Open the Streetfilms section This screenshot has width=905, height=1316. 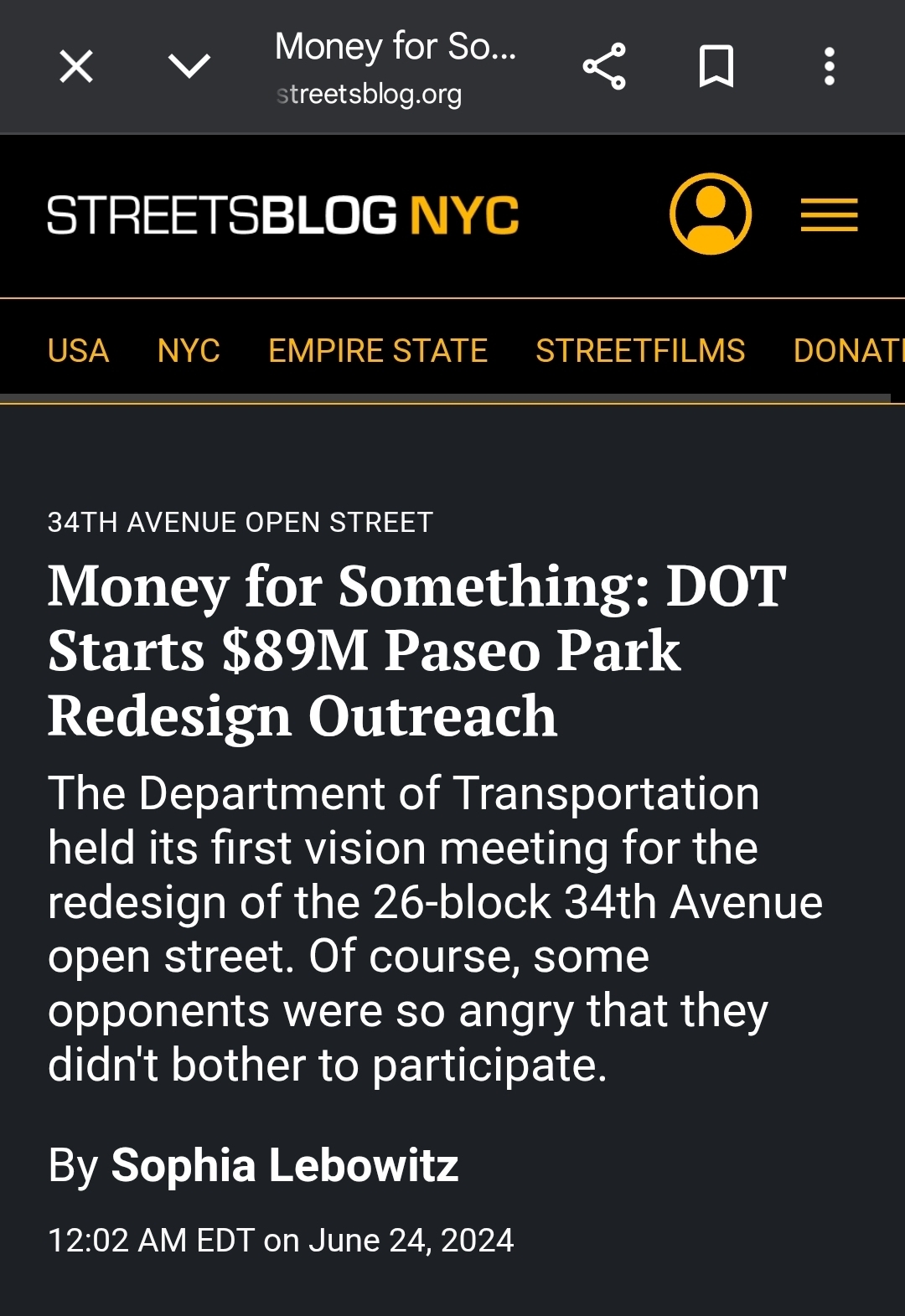pos(640,351)
